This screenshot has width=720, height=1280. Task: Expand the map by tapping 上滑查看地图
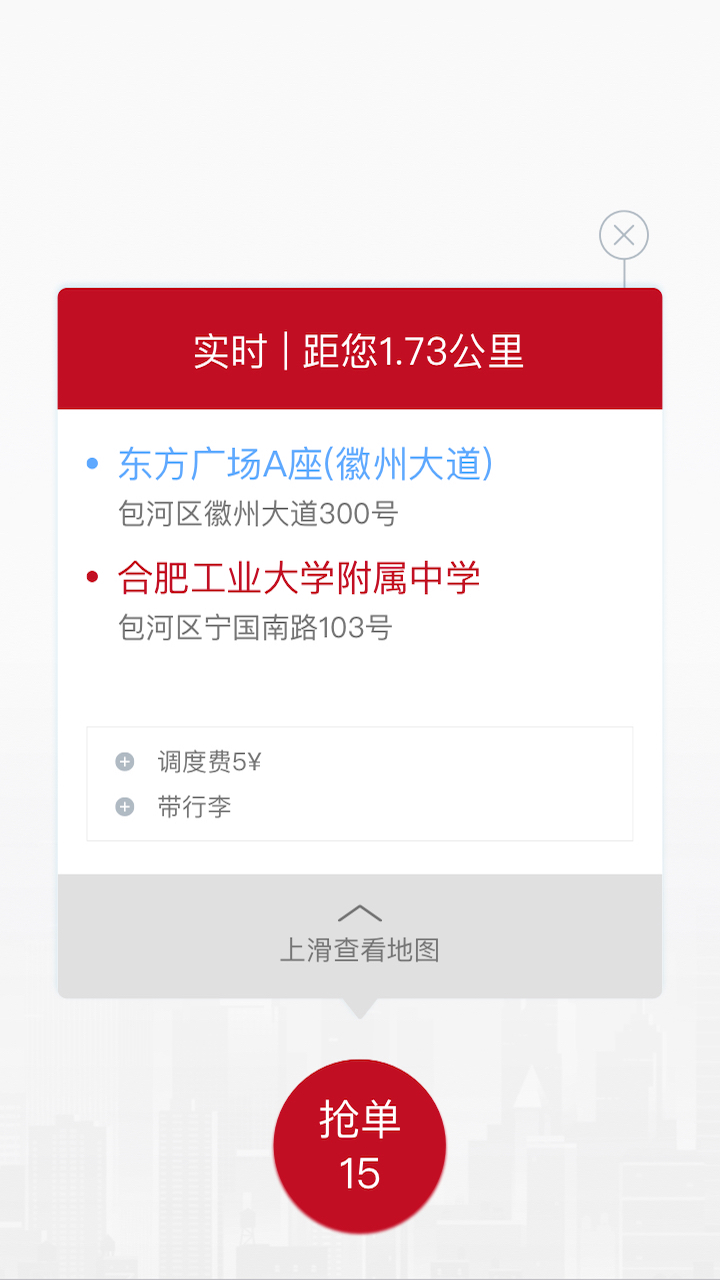(x=360, y=950)
